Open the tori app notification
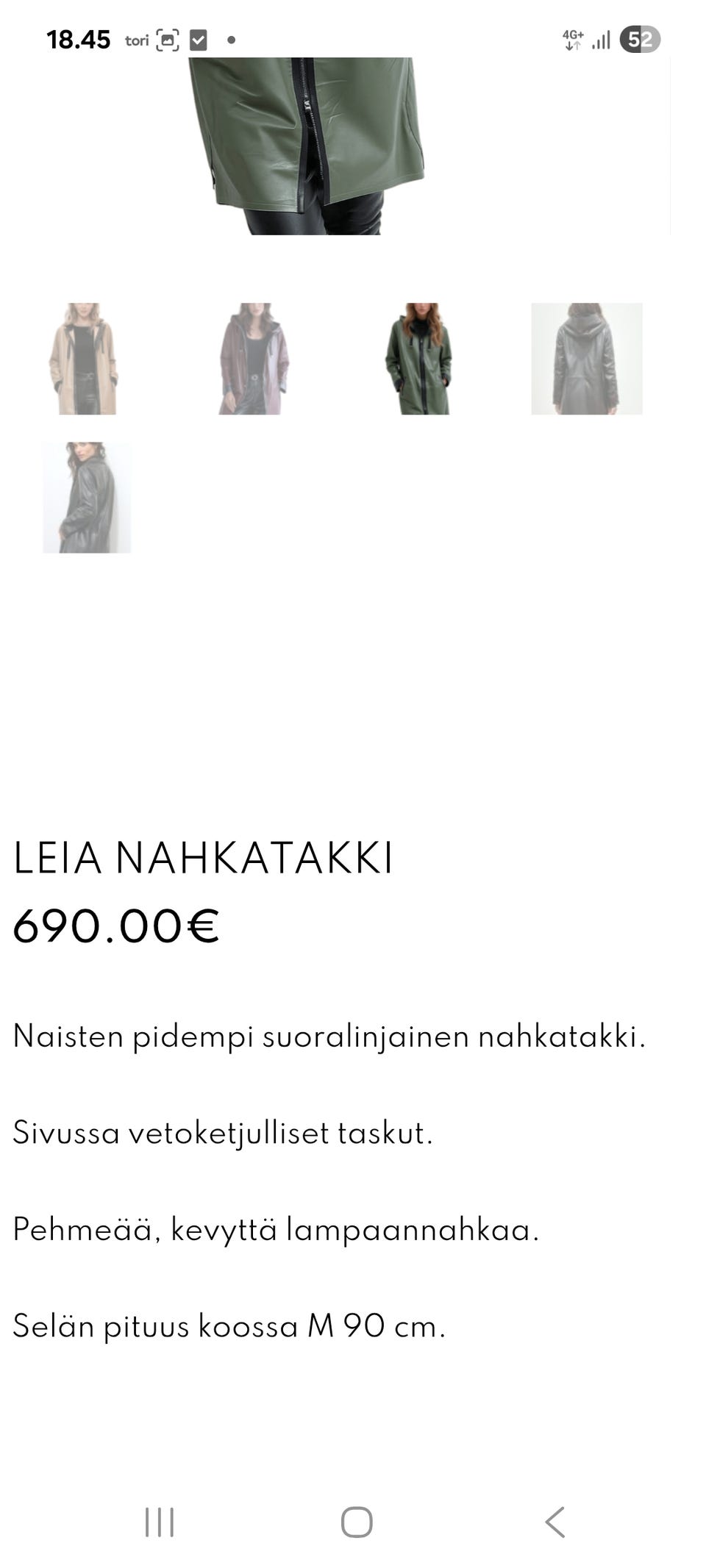706x1568 pixels. [138, 40]
